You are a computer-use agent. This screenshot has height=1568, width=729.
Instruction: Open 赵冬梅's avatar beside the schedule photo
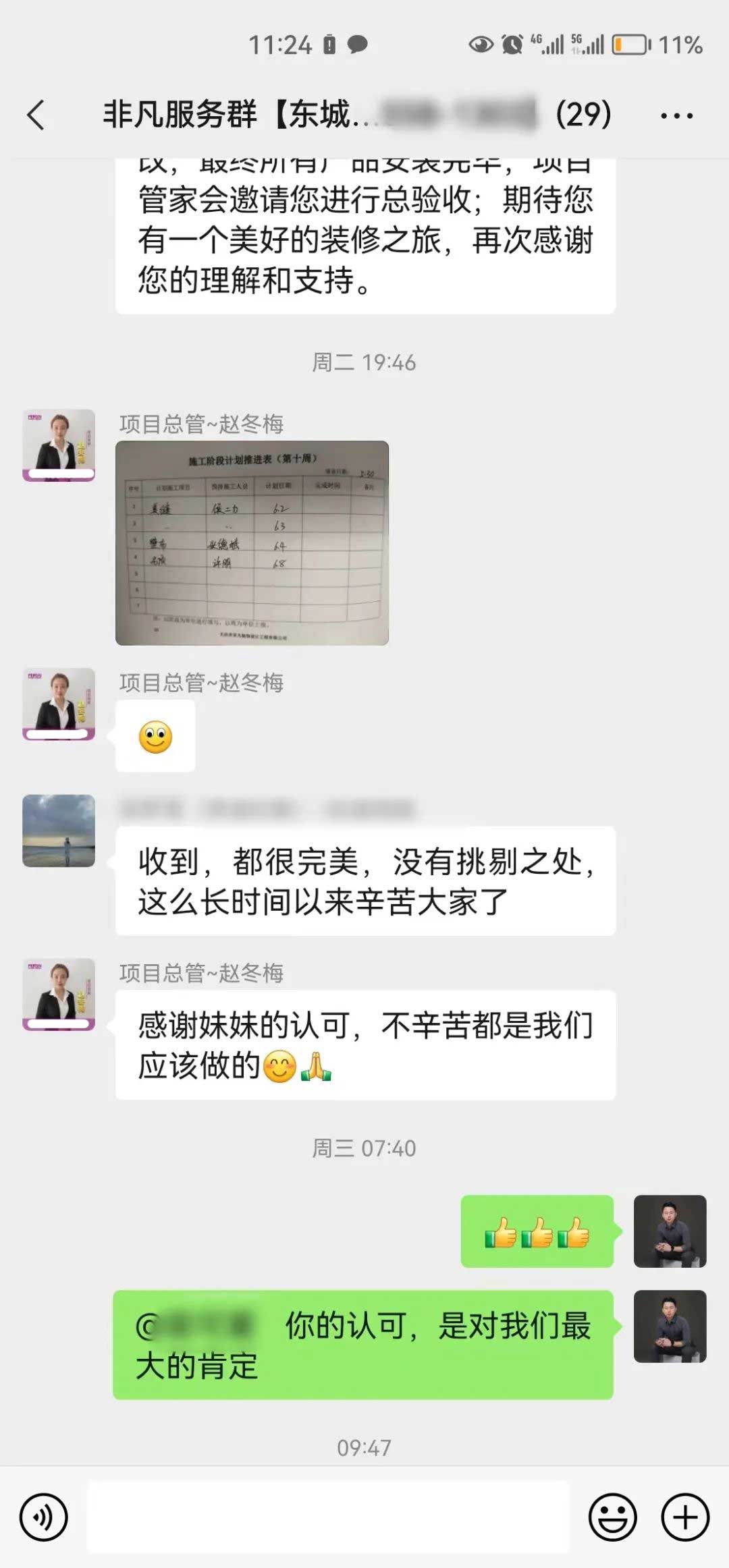pos(59,445)
